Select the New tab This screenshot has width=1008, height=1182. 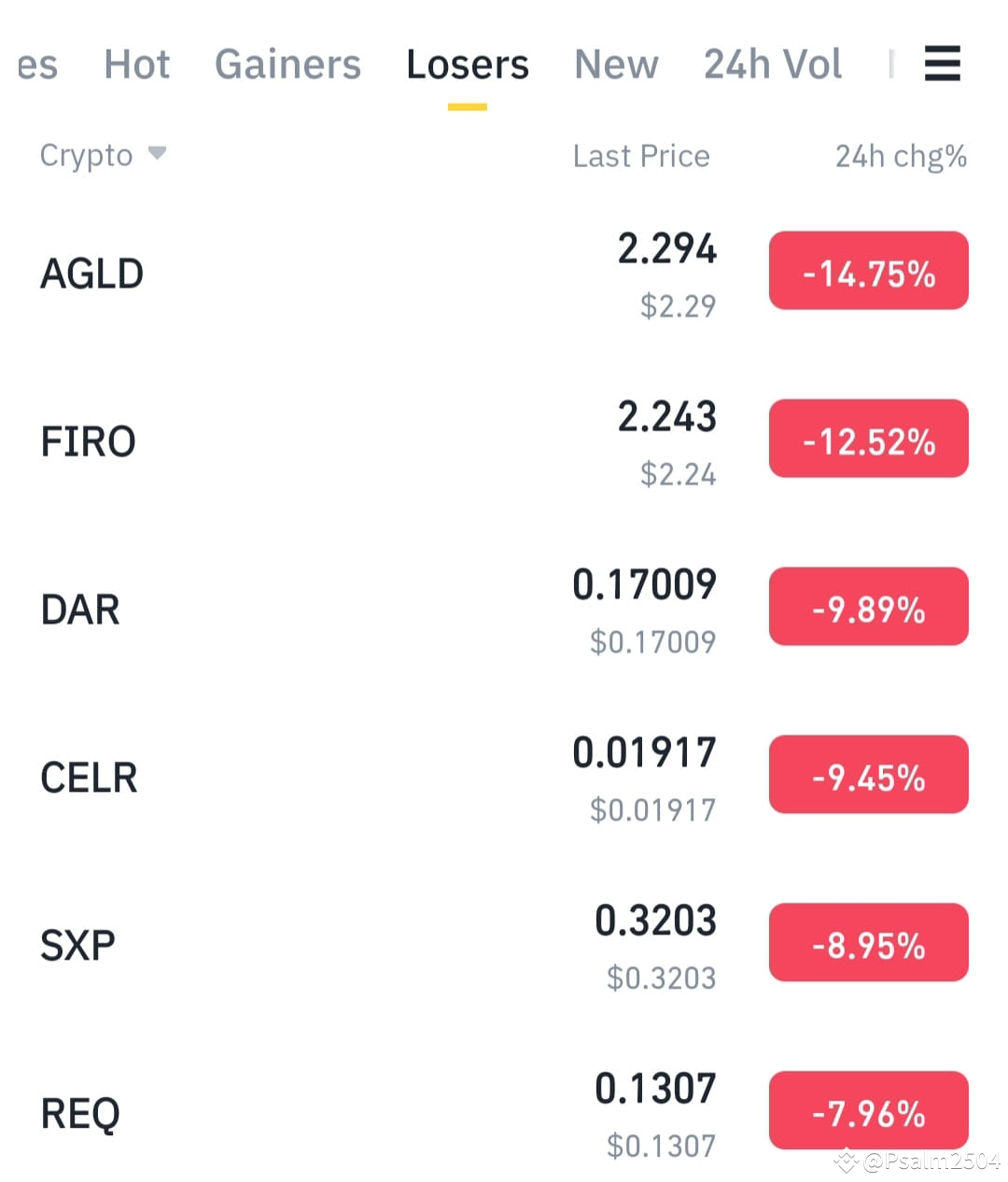(x=616, y=63)
